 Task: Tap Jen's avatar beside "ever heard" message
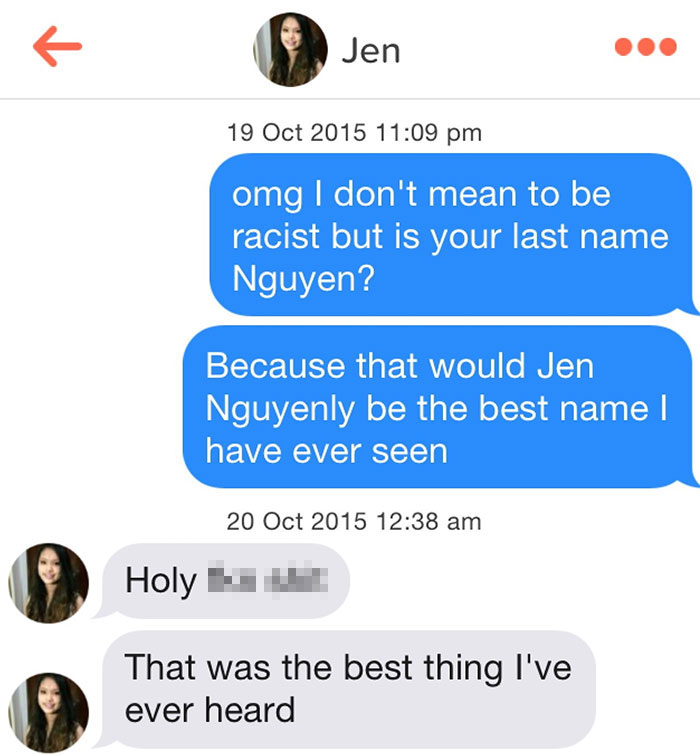[x=49, y=713]
